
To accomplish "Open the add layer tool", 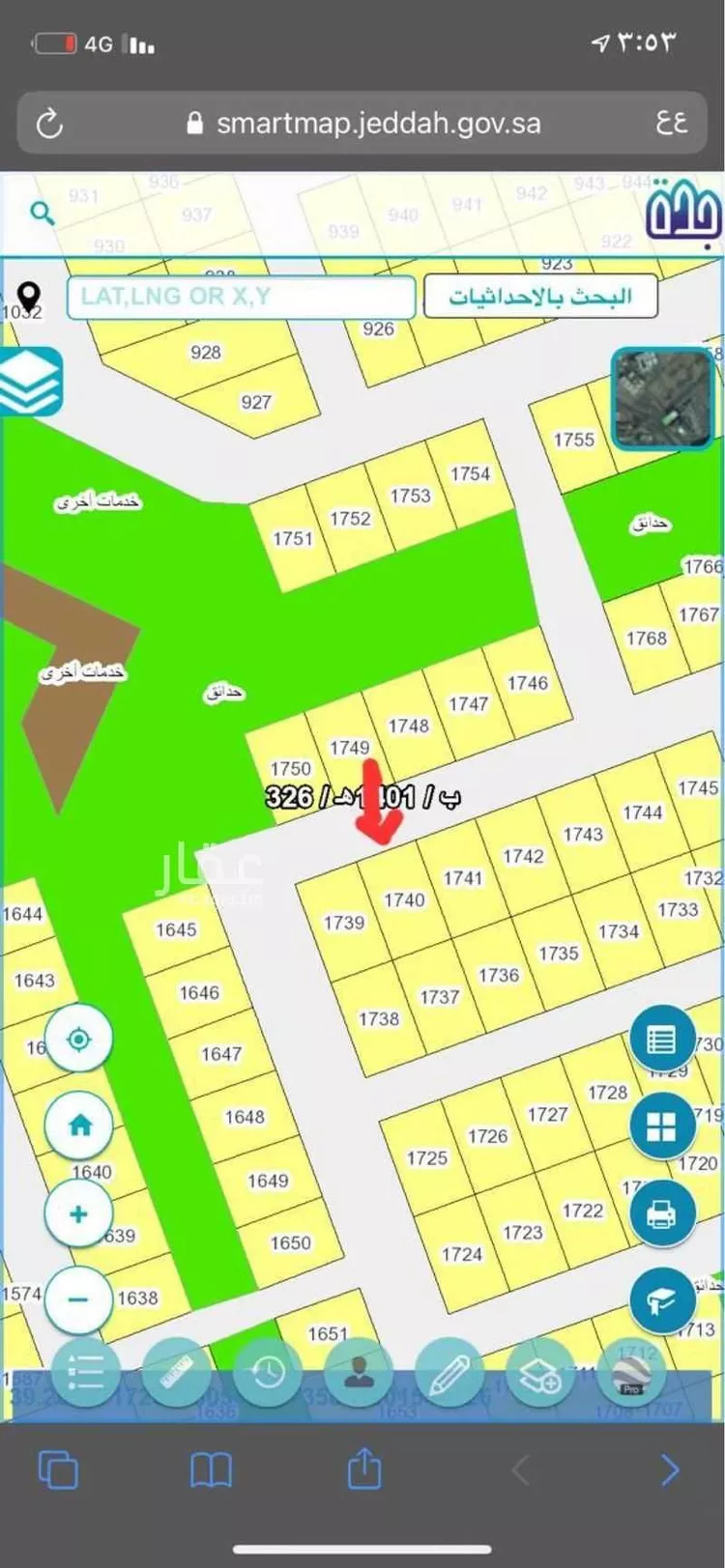I will click(x=539, y=1372).
